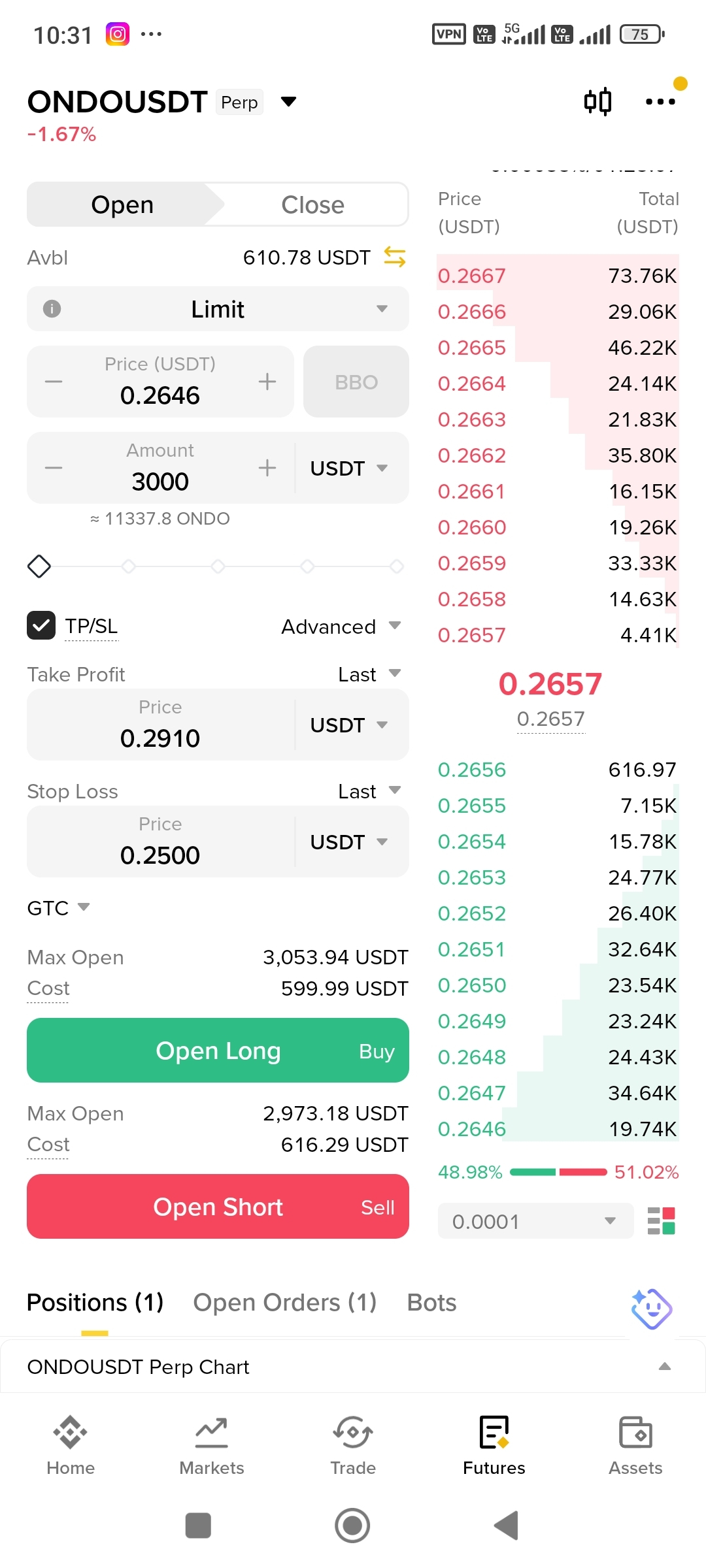The height and width of the screenshot is (1568, 706).
Task: Edit the Stop Loss price field
Action: pyautogui.click(x=160, y=854)
